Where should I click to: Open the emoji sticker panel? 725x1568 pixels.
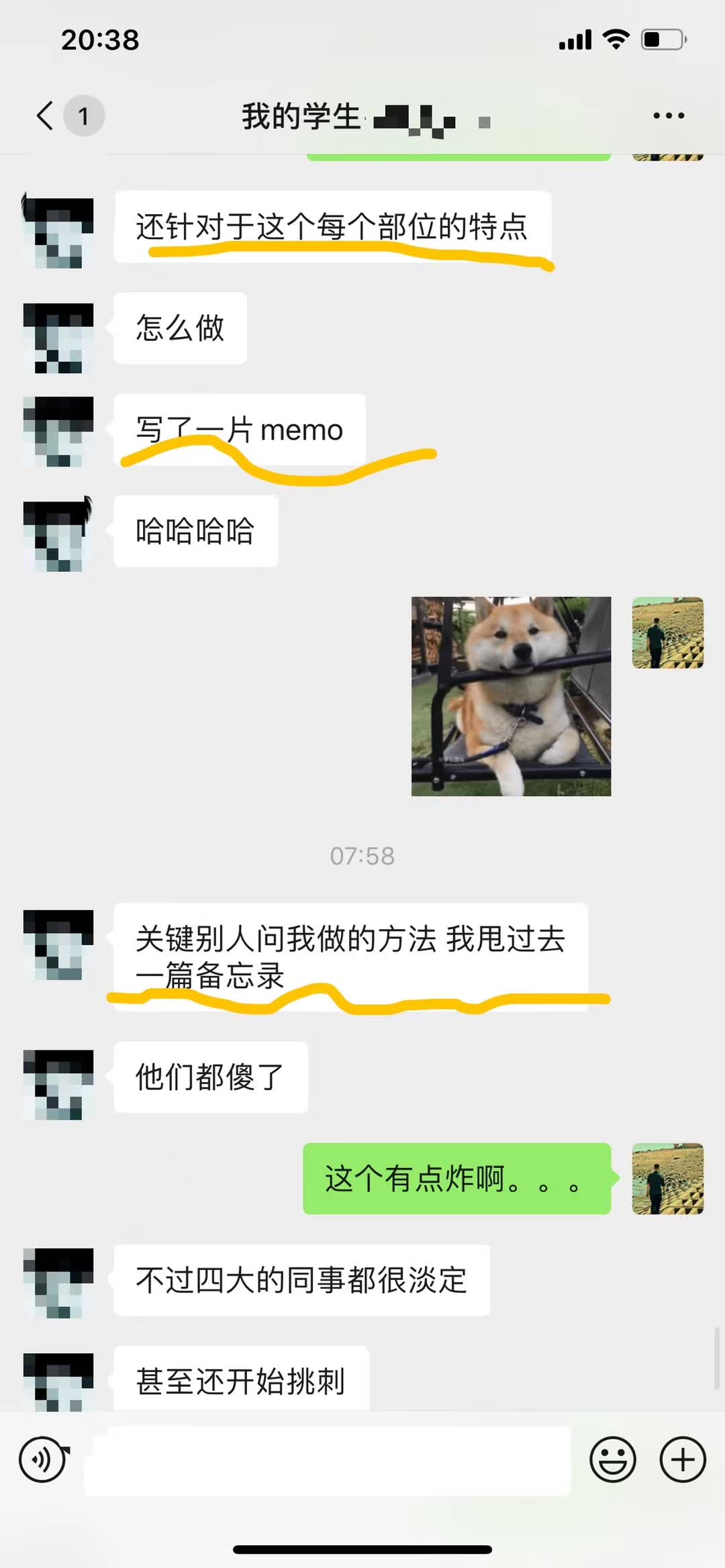612,1459
